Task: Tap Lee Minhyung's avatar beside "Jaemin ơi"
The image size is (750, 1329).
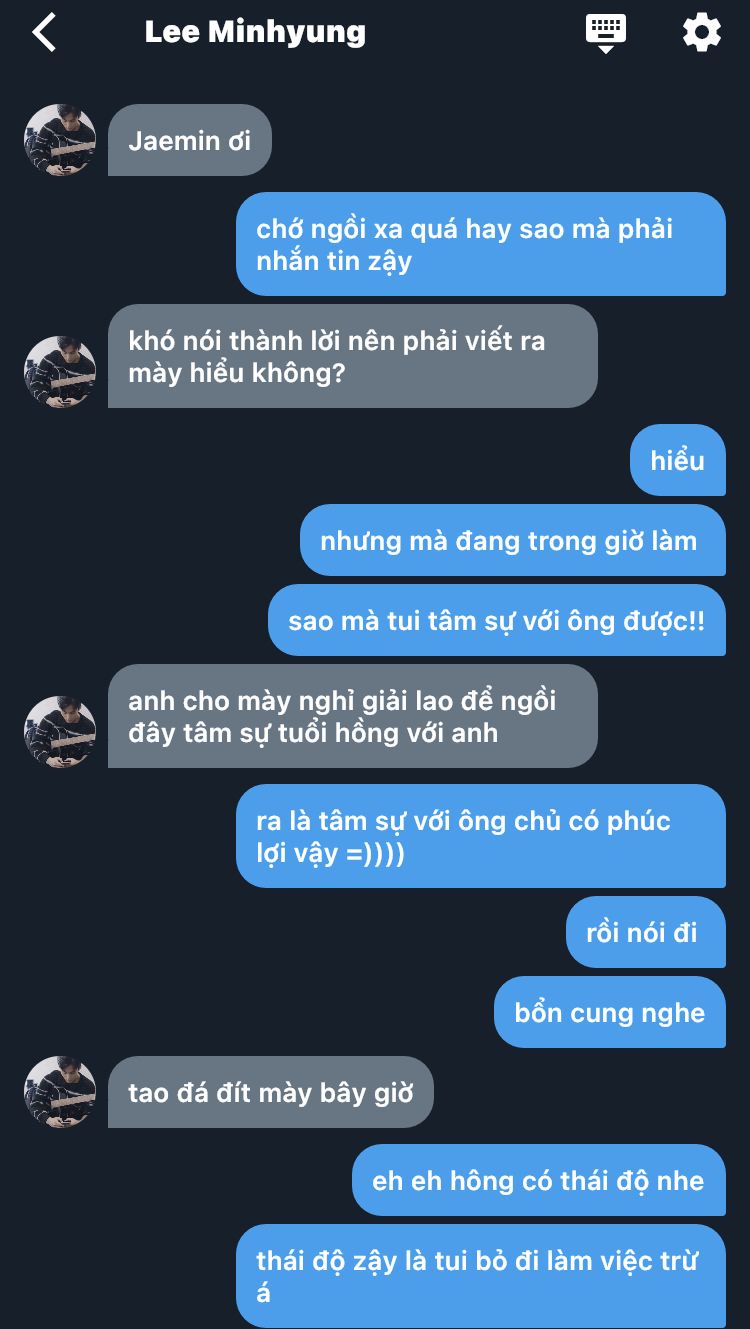Action: pos(60,140)
